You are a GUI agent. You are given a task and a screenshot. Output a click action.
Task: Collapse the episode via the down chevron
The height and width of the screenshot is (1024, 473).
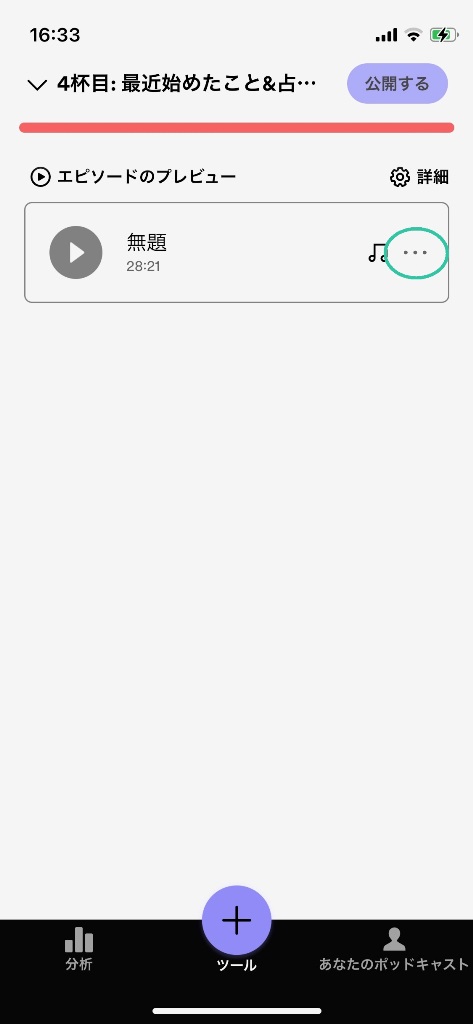pos(37,85)
